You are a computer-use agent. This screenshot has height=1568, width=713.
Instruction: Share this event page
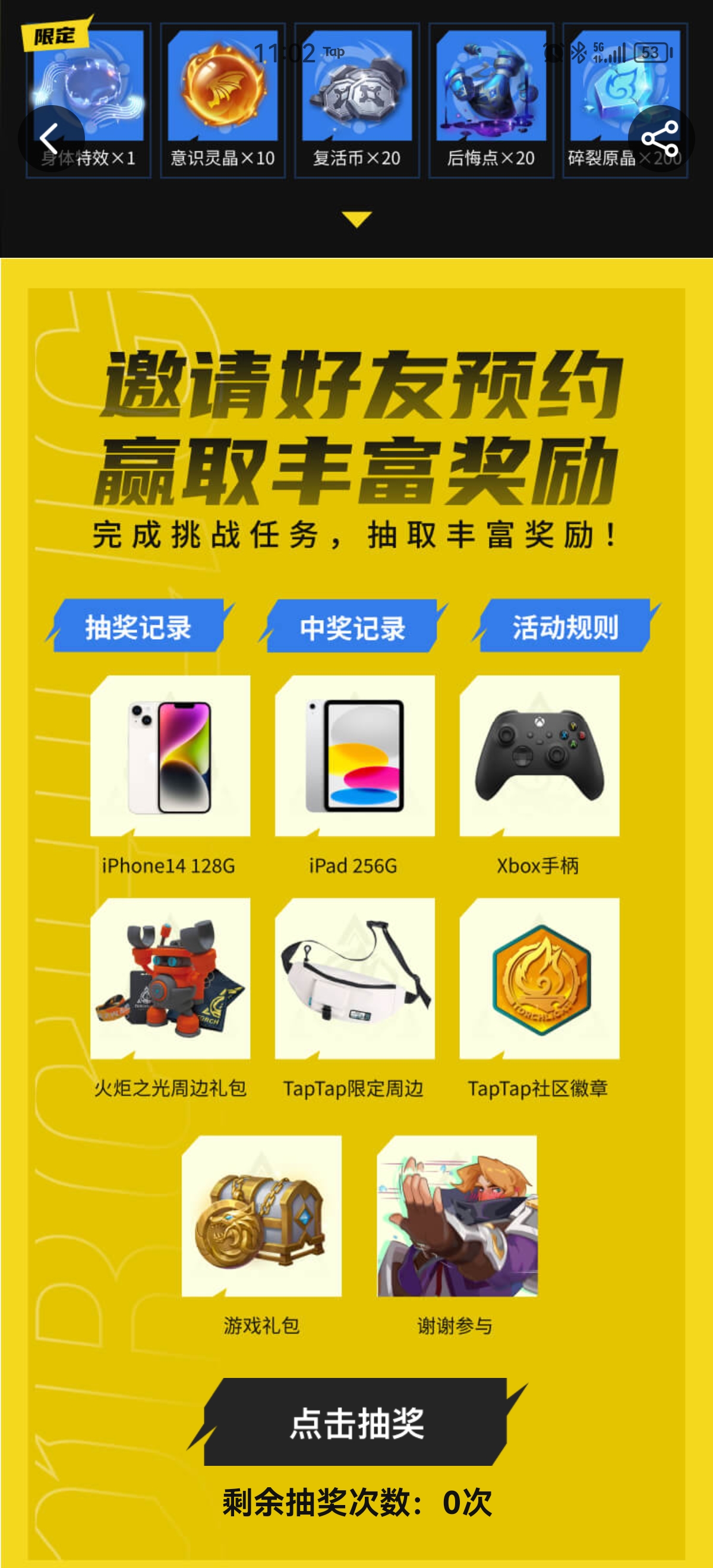pos(661,139)
